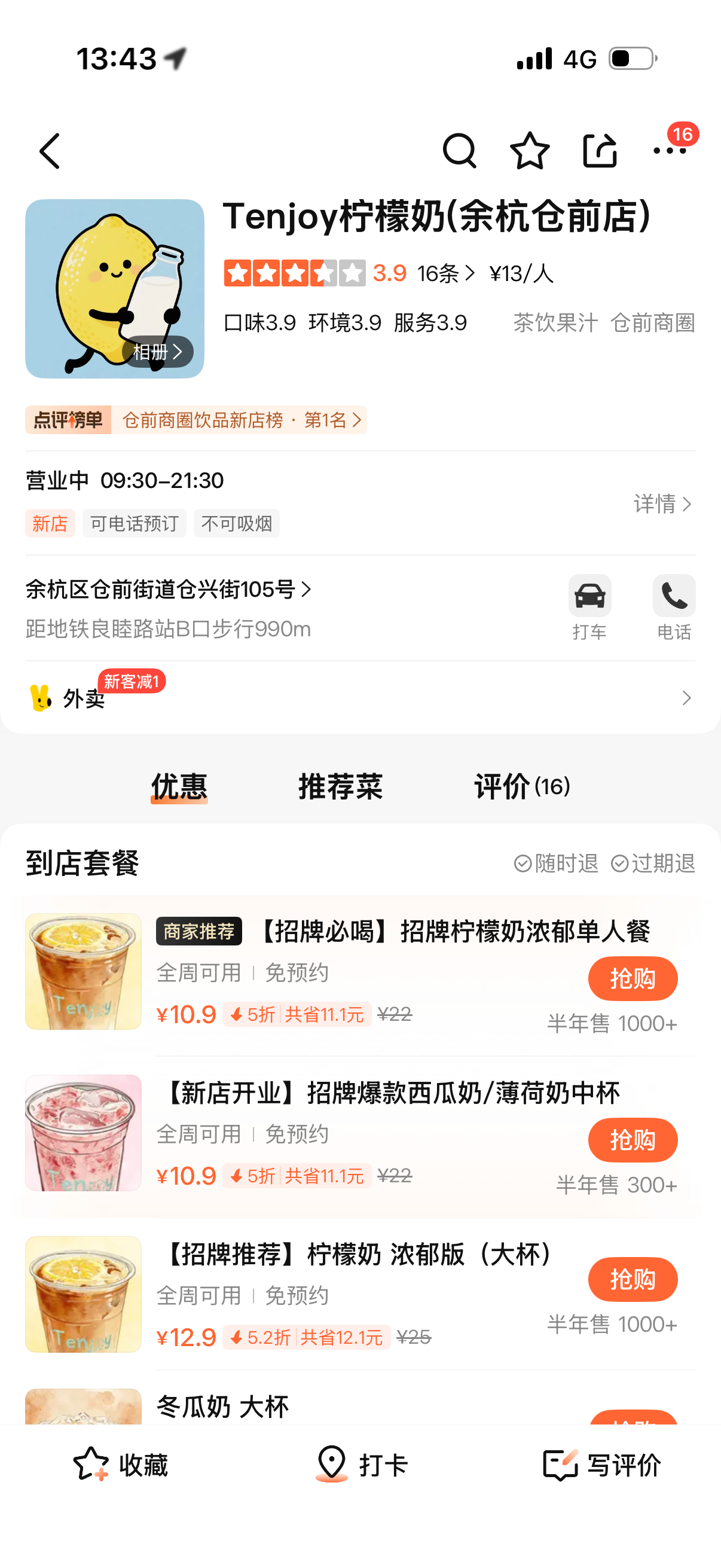Switch to the 评价 (16) tab

(x=522, y=786)
